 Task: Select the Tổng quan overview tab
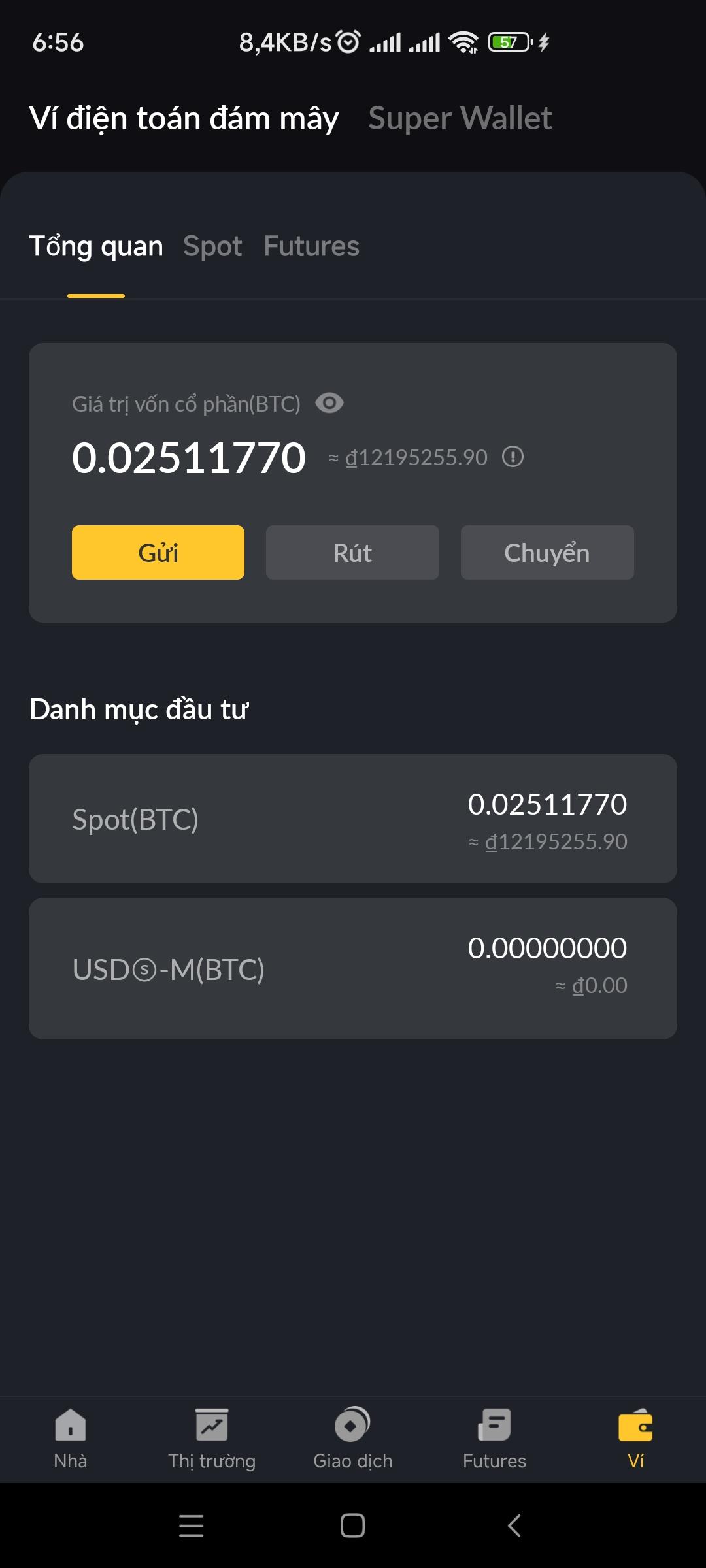point(96,247)
